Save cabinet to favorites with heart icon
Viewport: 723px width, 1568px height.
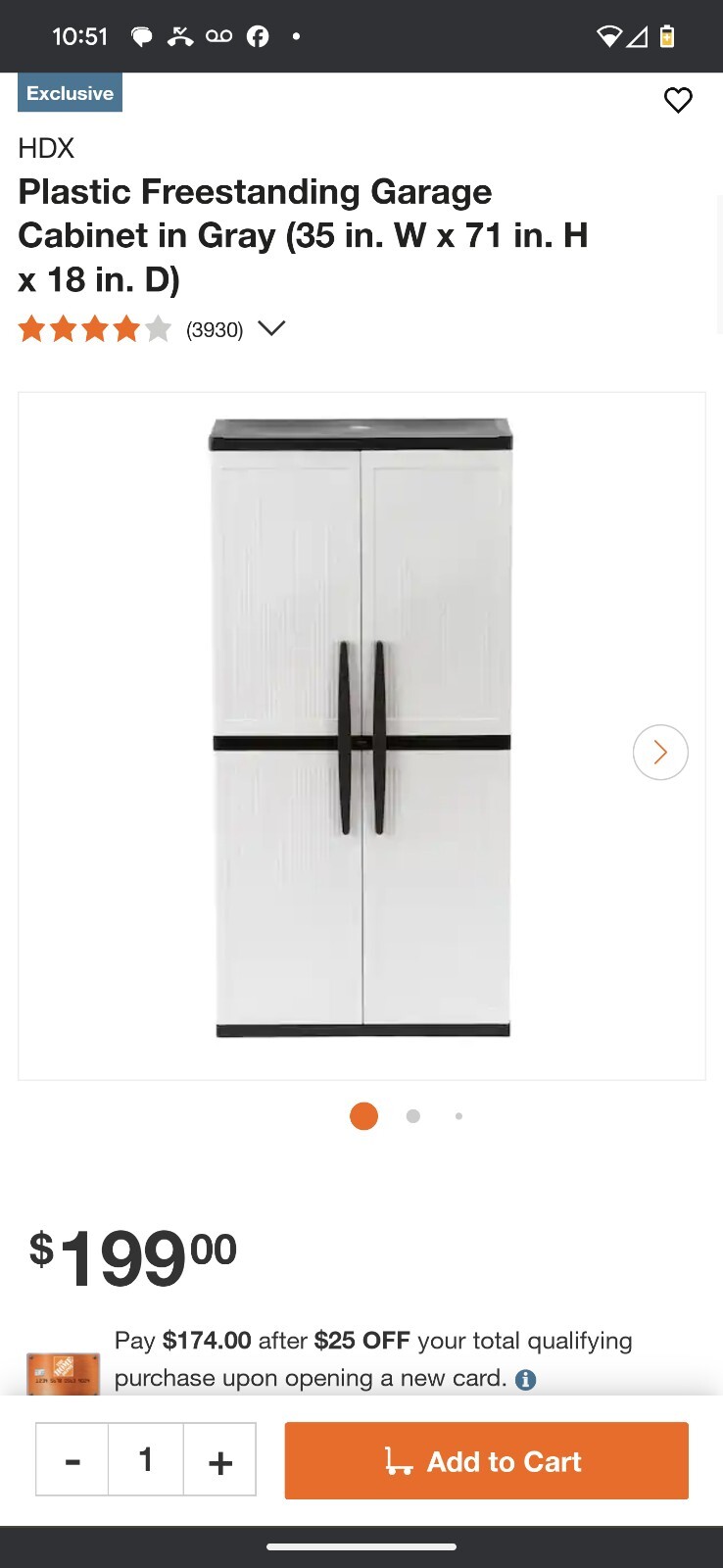pyautogui.click(x=678, y=100)
